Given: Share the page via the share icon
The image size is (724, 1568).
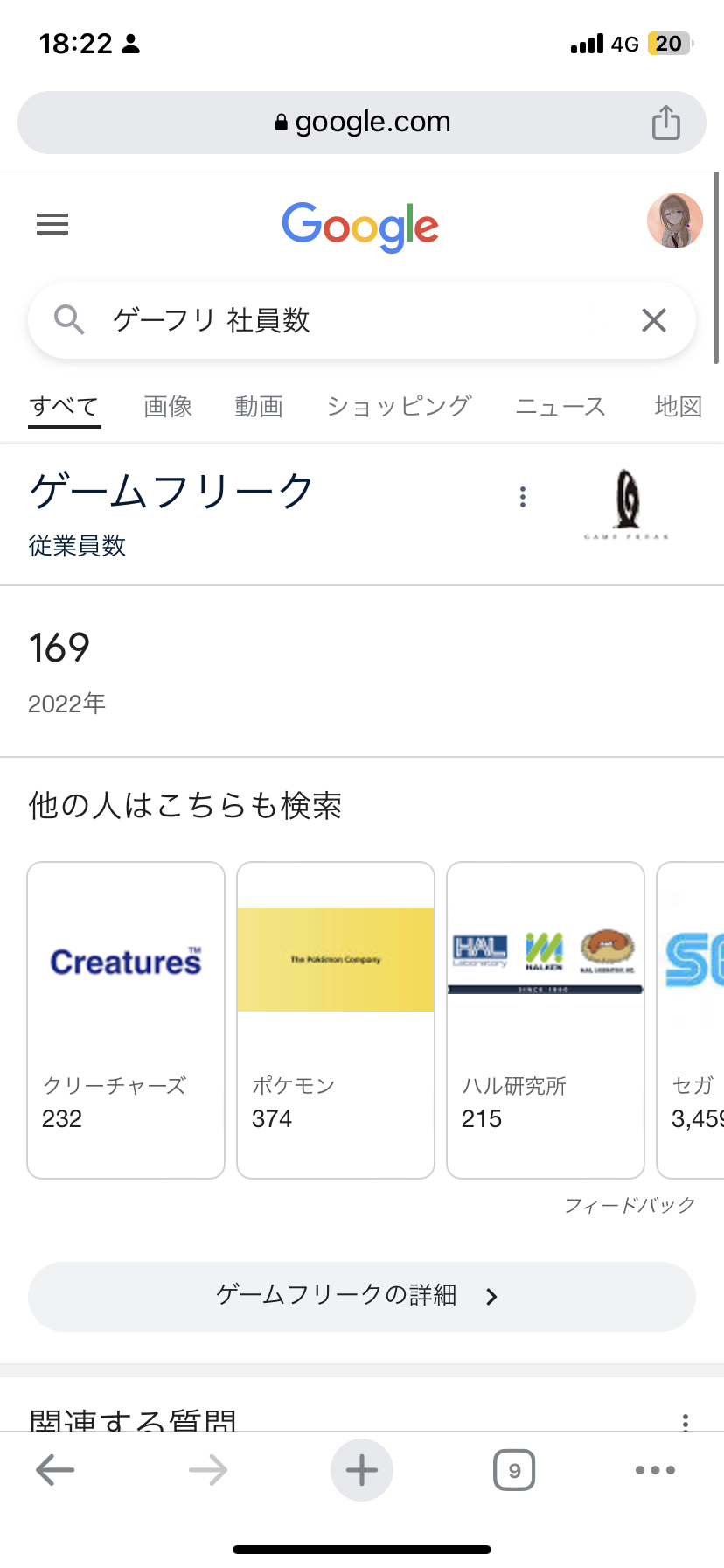Looking at the screenshot, I should click(665, 122).
